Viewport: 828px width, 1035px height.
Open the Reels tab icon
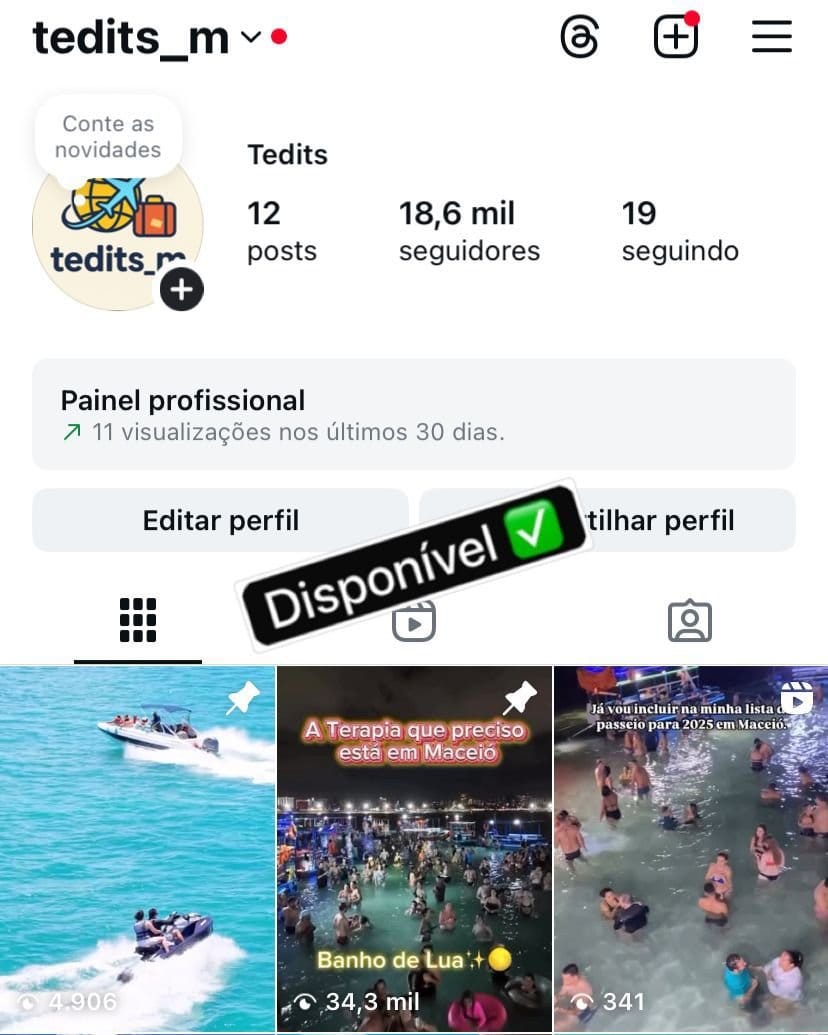click(x=414, y=620)
